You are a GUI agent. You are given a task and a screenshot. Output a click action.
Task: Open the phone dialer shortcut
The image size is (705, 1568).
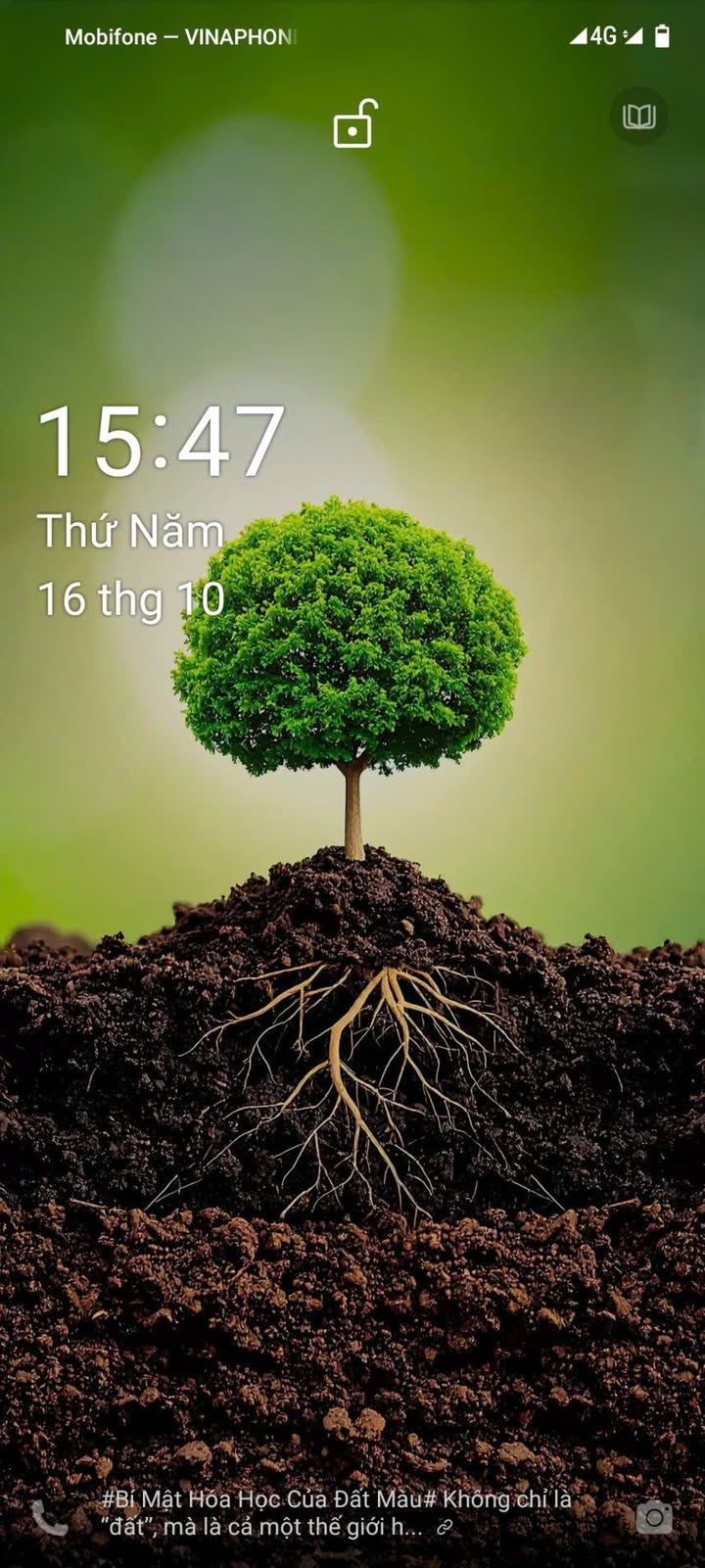tap(49, 1517)
